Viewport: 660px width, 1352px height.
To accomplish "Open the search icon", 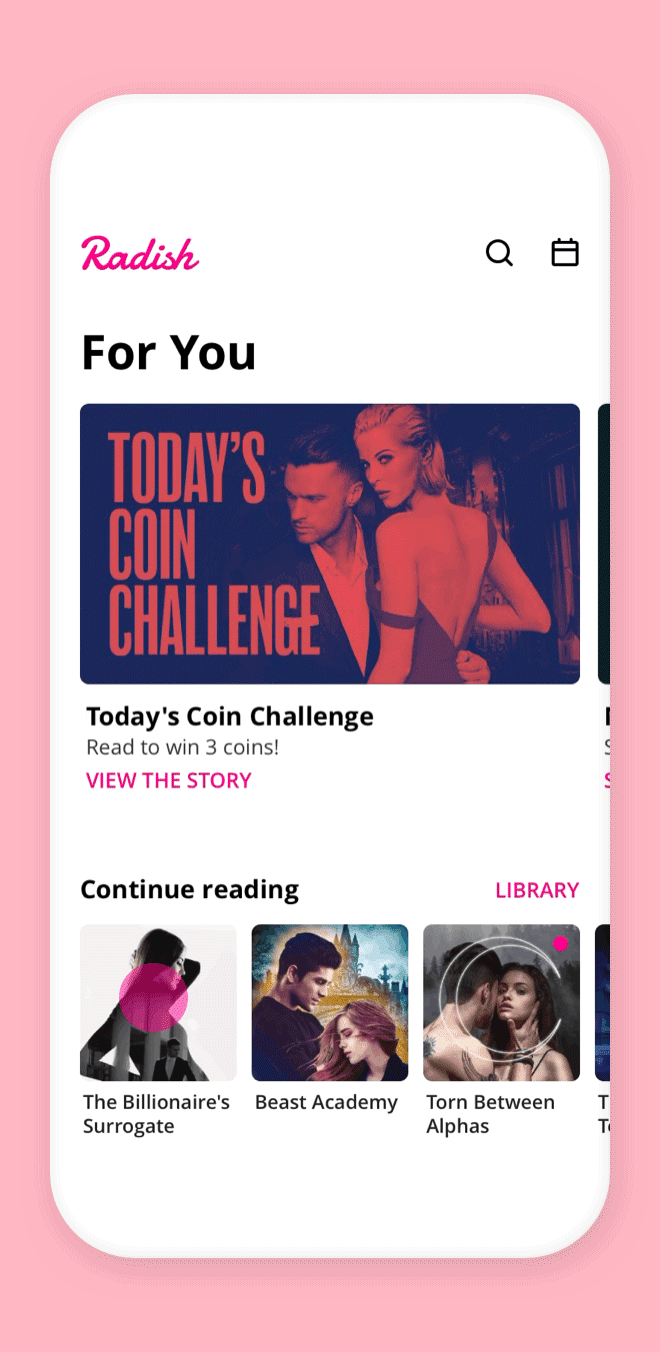I will point(499,253).
